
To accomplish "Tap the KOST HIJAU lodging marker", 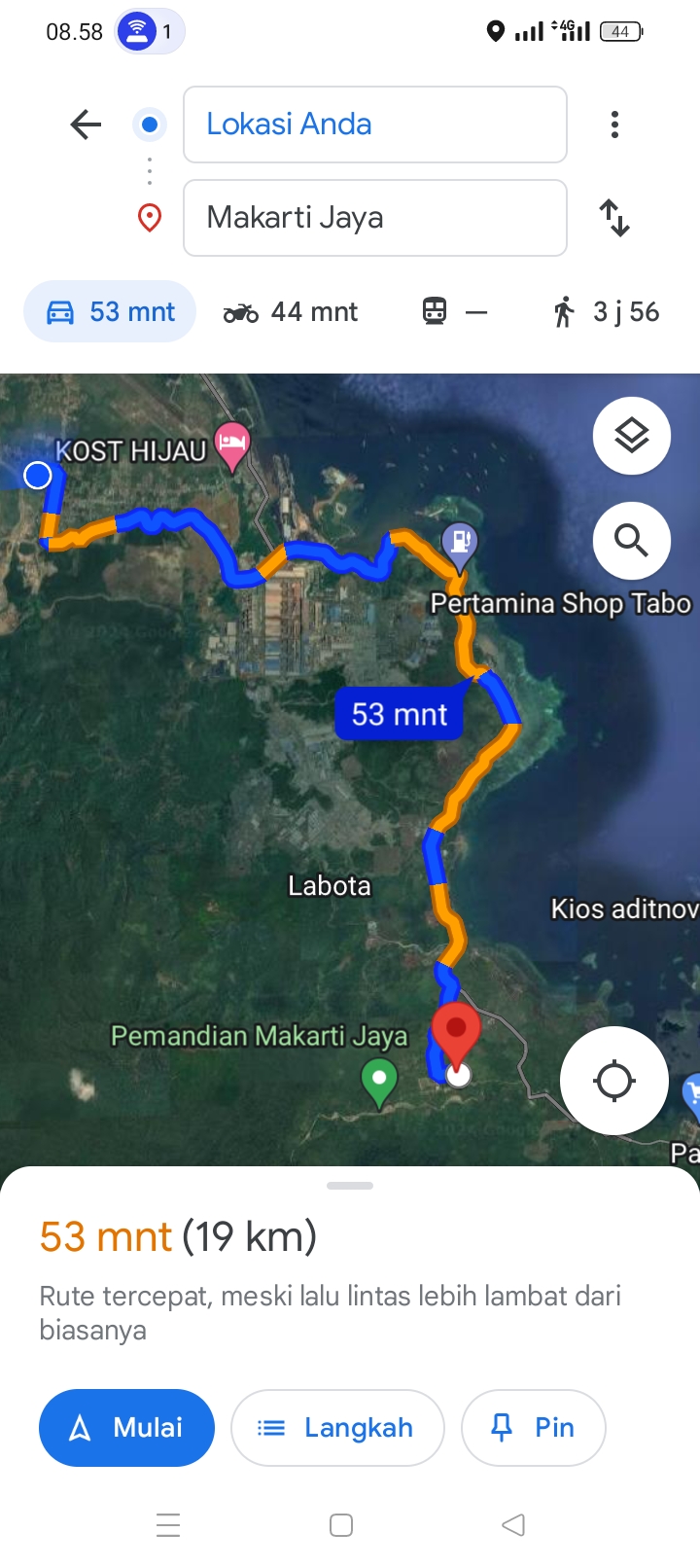I will pyautogui.click(x=231, y=445).
